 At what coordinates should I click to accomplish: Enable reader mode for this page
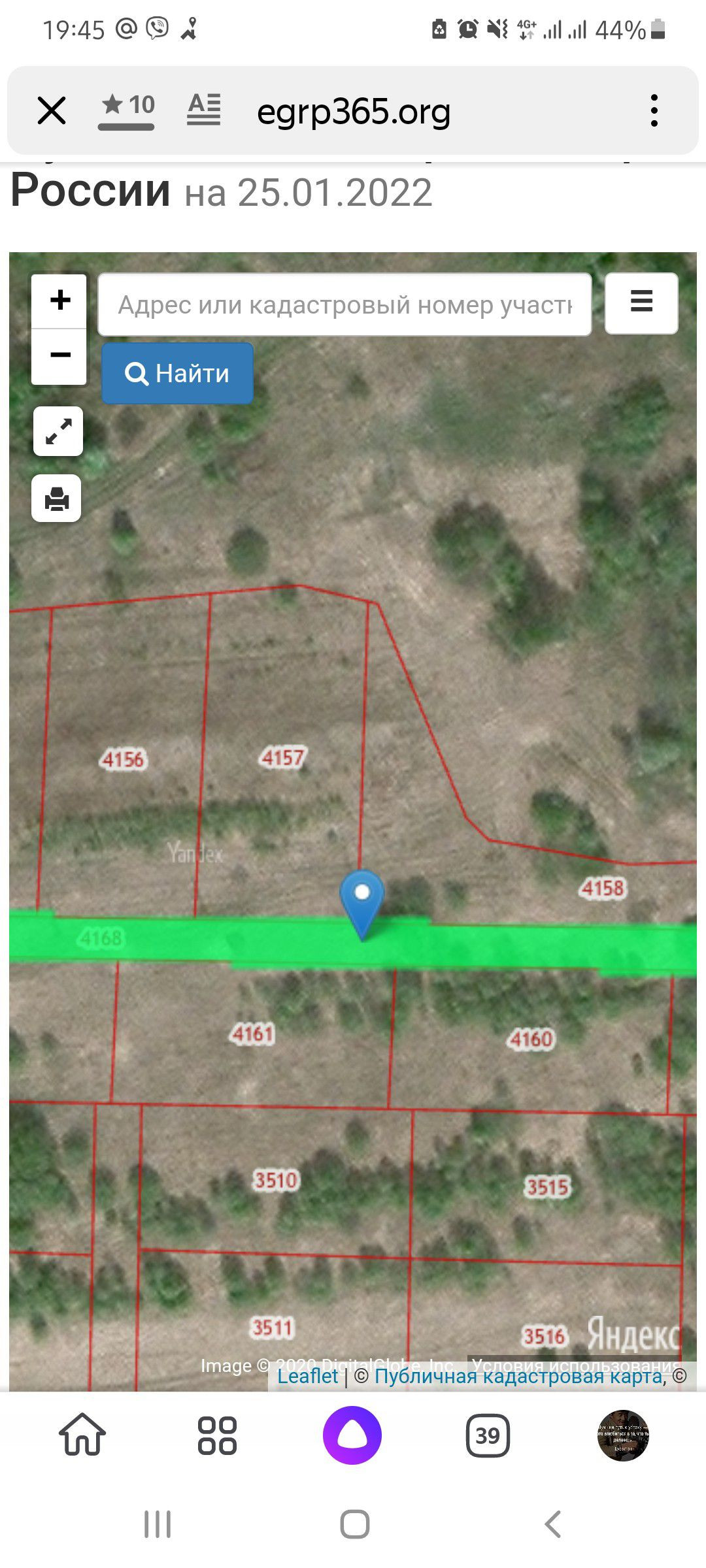point(203,109)
